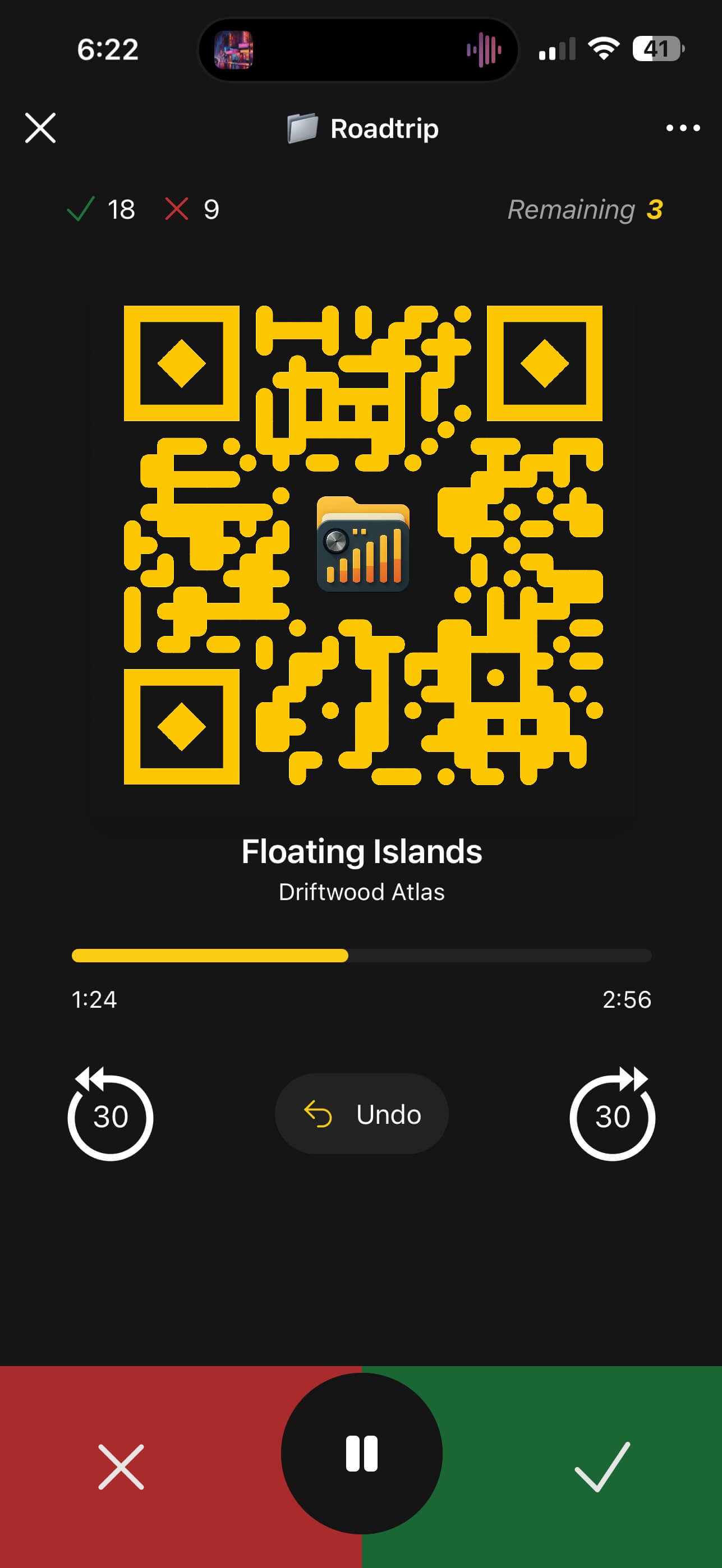
Task: Skip forward 30 seconds
Action: (x=612, y=1115)
